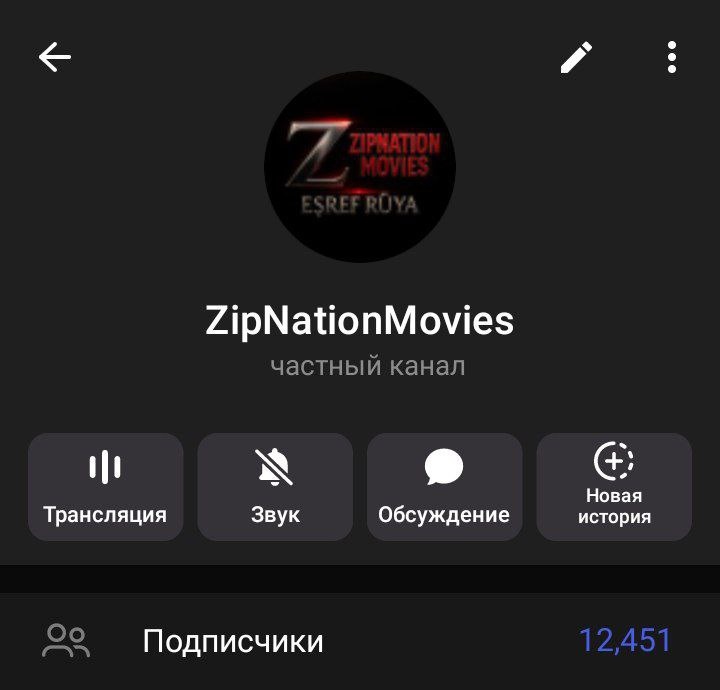Open the Подписчики subscribers list
Viewport: 720px width, 690px height.
tap(360, 640)
